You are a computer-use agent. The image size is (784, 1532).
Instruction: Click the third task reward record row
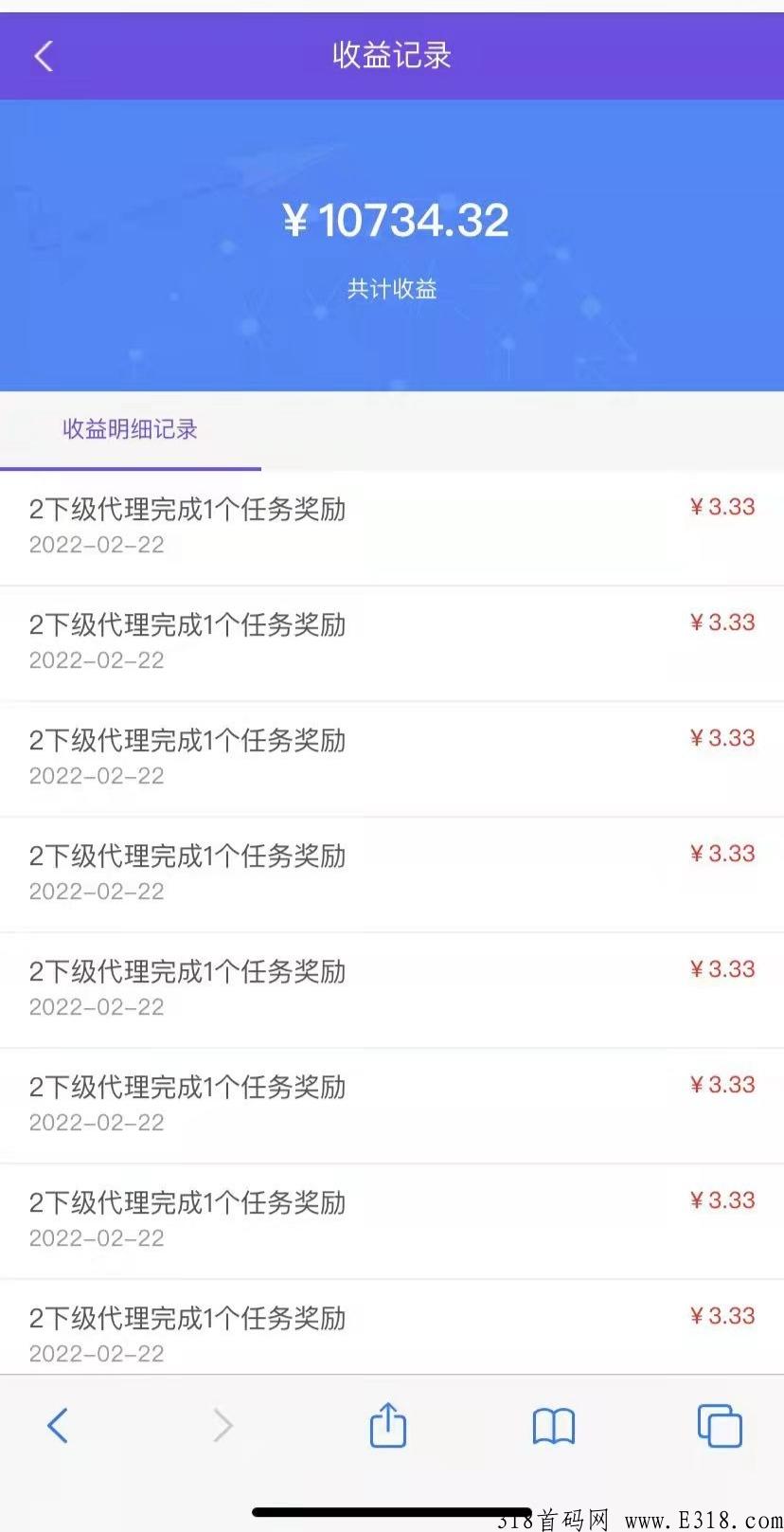[187, 741]
